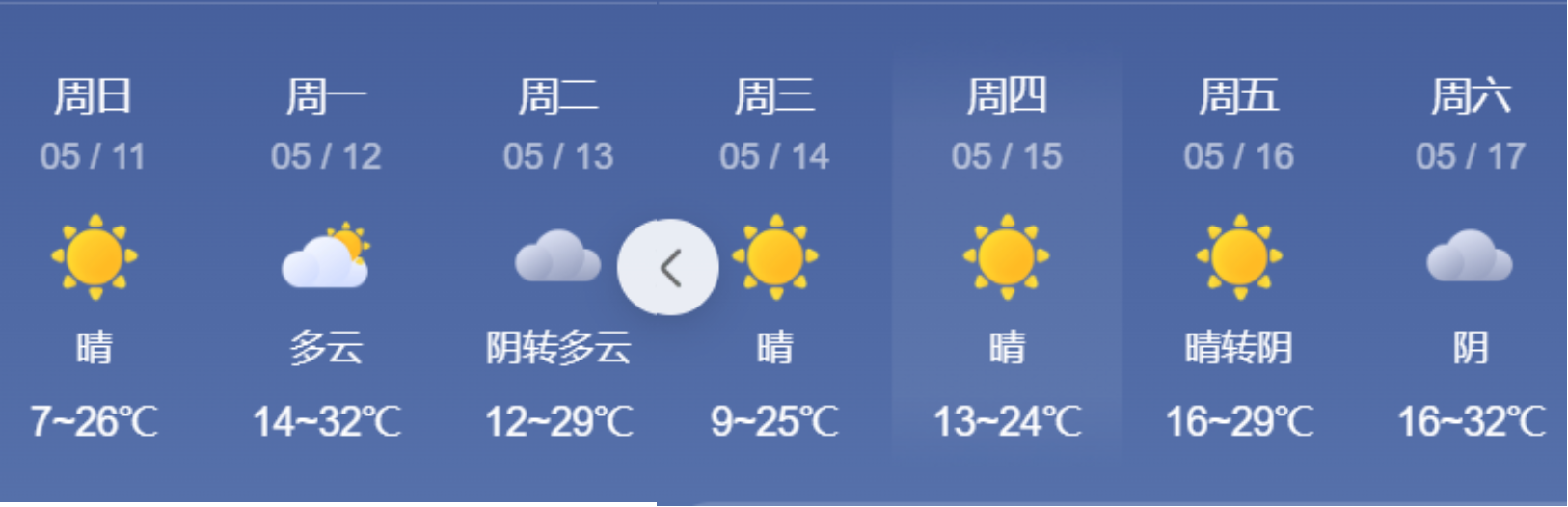The height and width of the screenshot is (507, 1568).
Task: Tap the left arrow to show previous days
Action: click(668, 267)
